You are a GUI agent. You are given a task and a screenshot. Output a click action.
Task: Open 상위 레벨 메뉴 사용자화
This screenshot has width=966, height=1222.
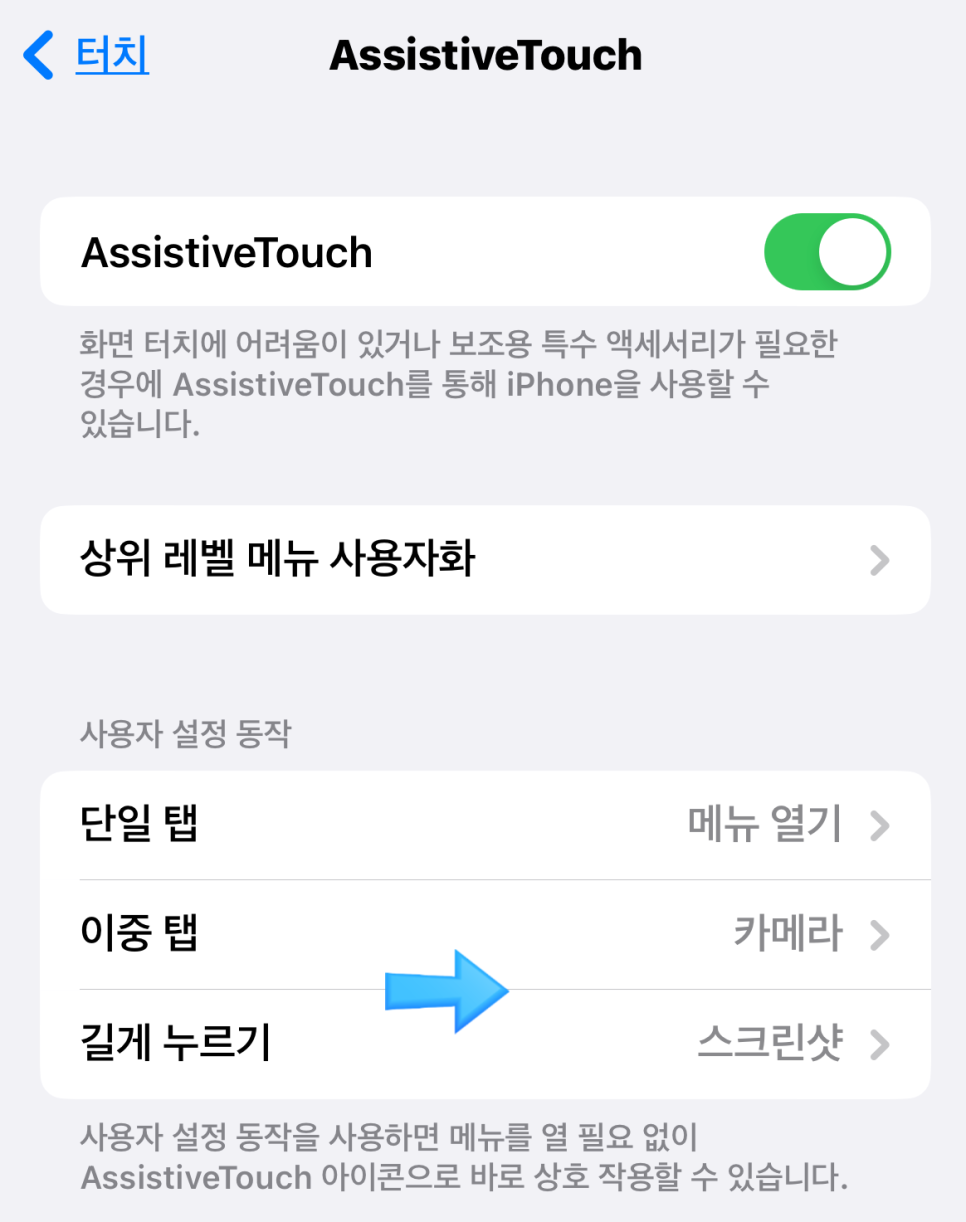(484, 560)
